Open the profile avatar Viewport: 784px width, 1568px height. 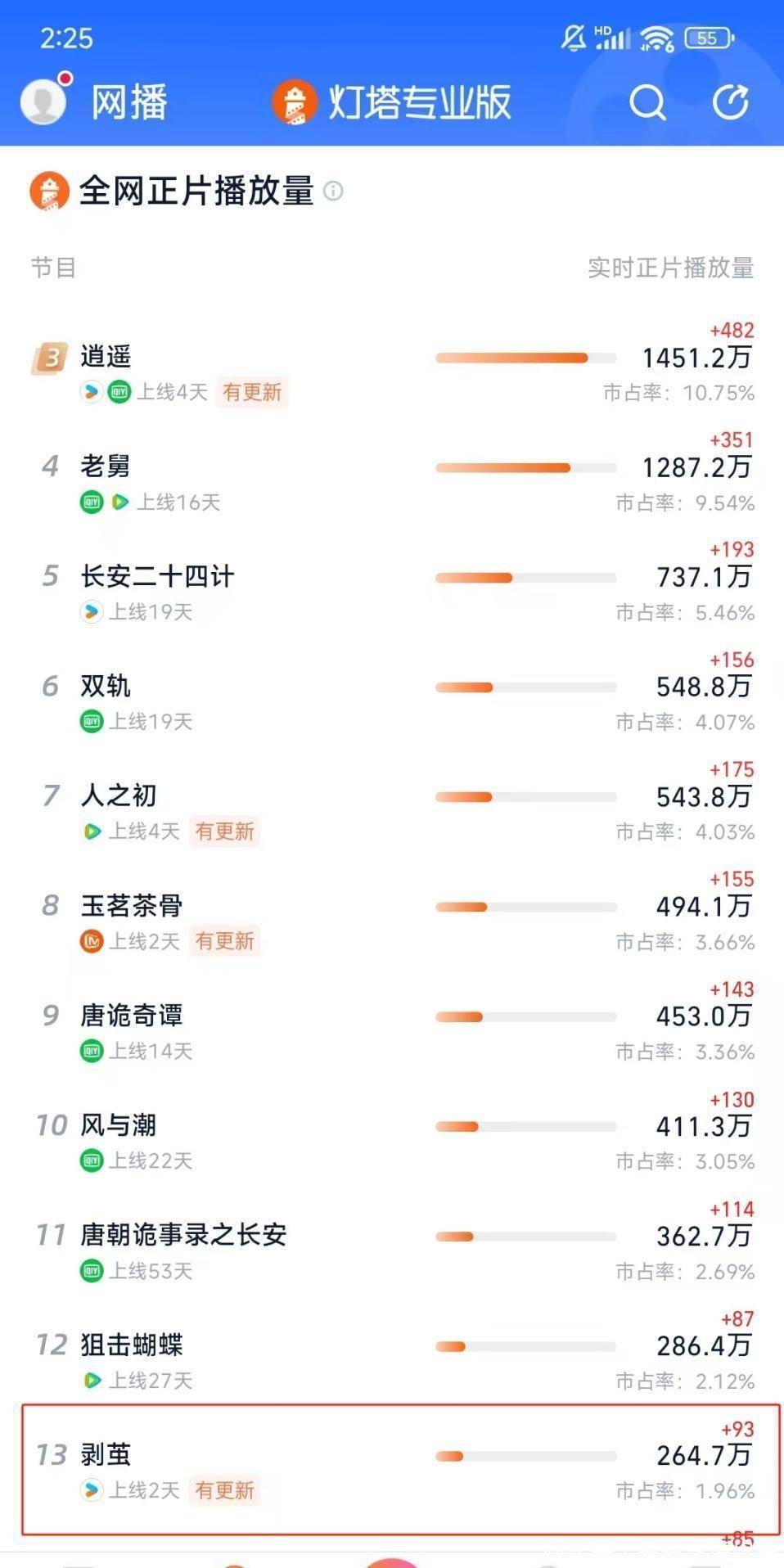pos(43,102)
